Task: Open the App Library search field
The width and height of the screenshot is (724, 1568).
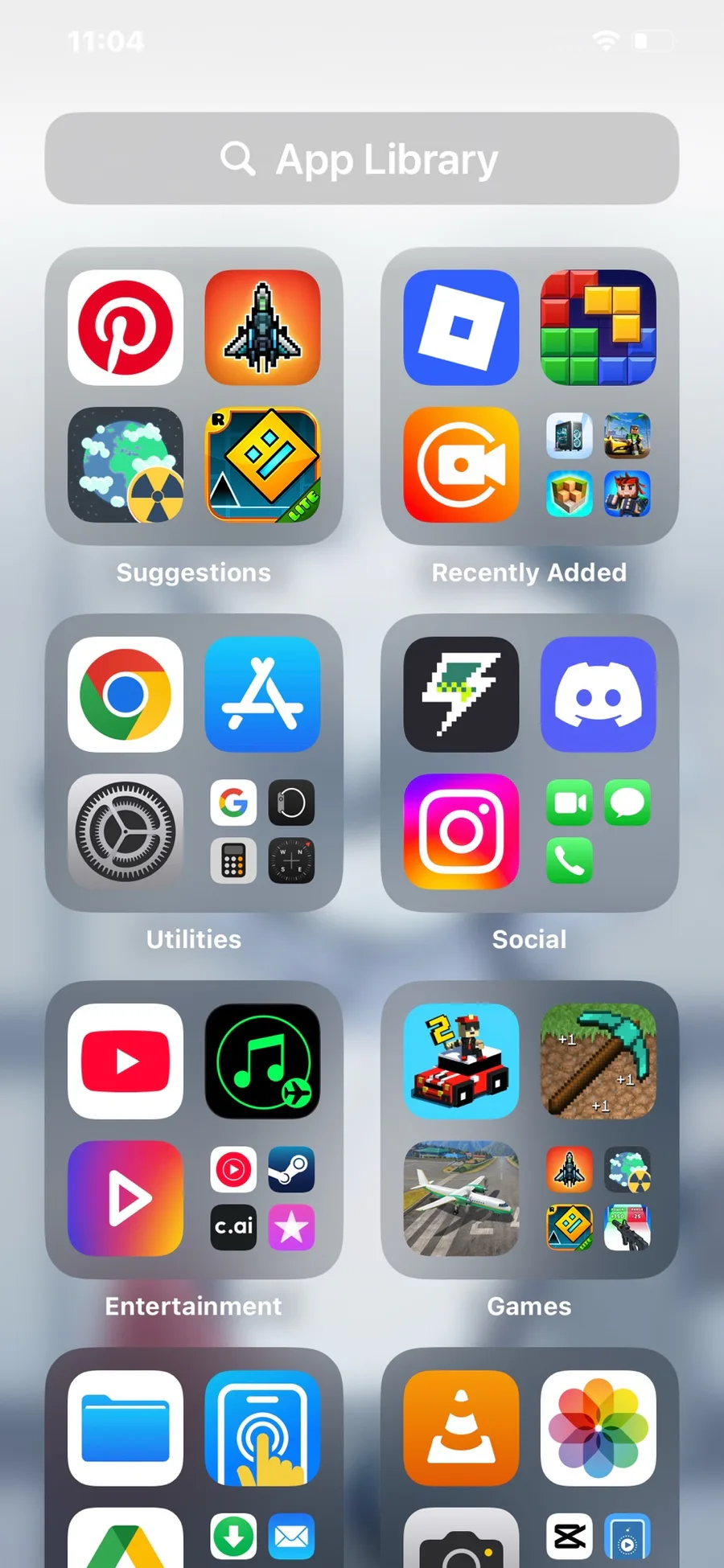Action: [x=361, y=158]
